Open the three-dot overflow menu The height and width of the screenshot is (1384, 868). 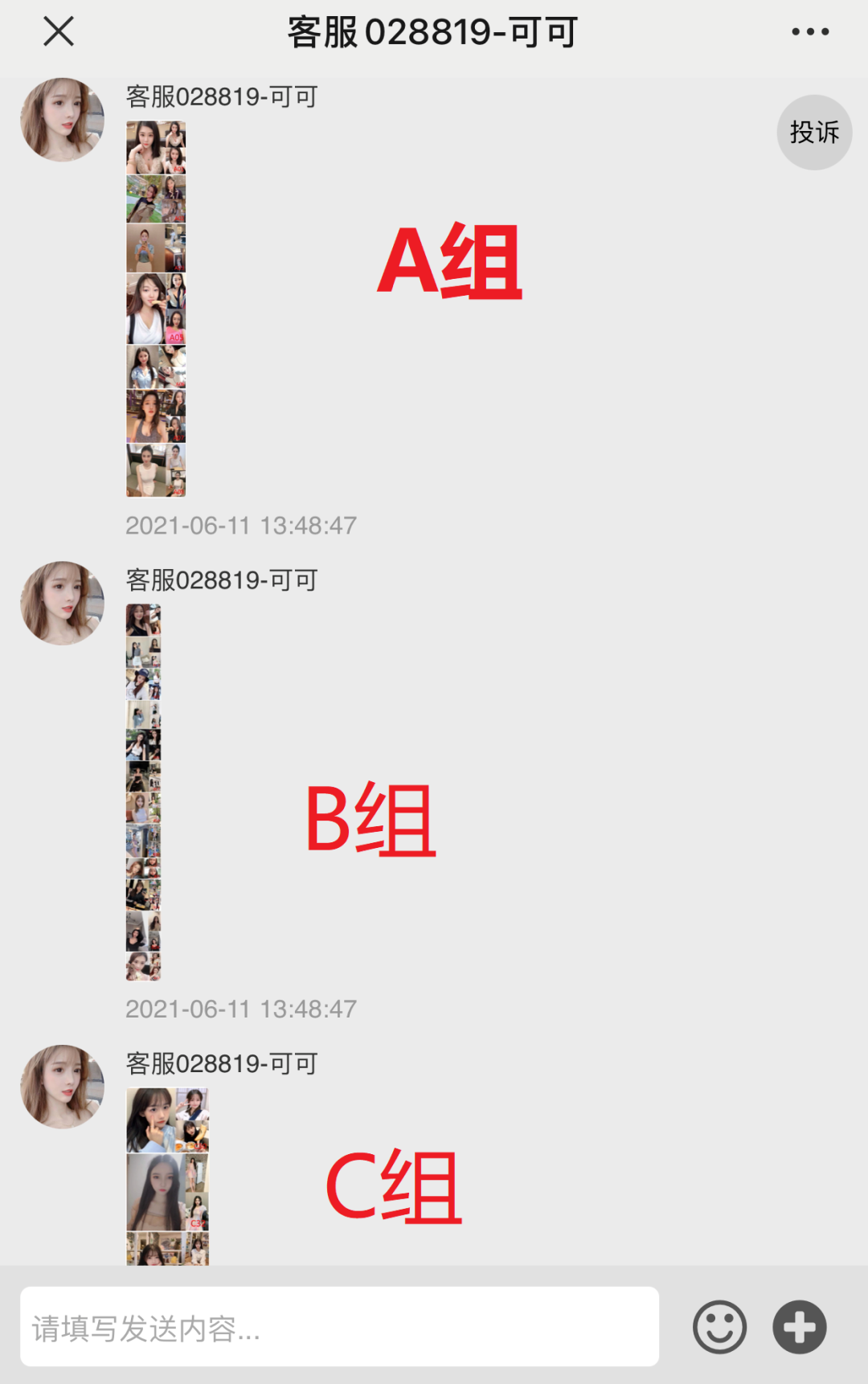coord(809,32)
